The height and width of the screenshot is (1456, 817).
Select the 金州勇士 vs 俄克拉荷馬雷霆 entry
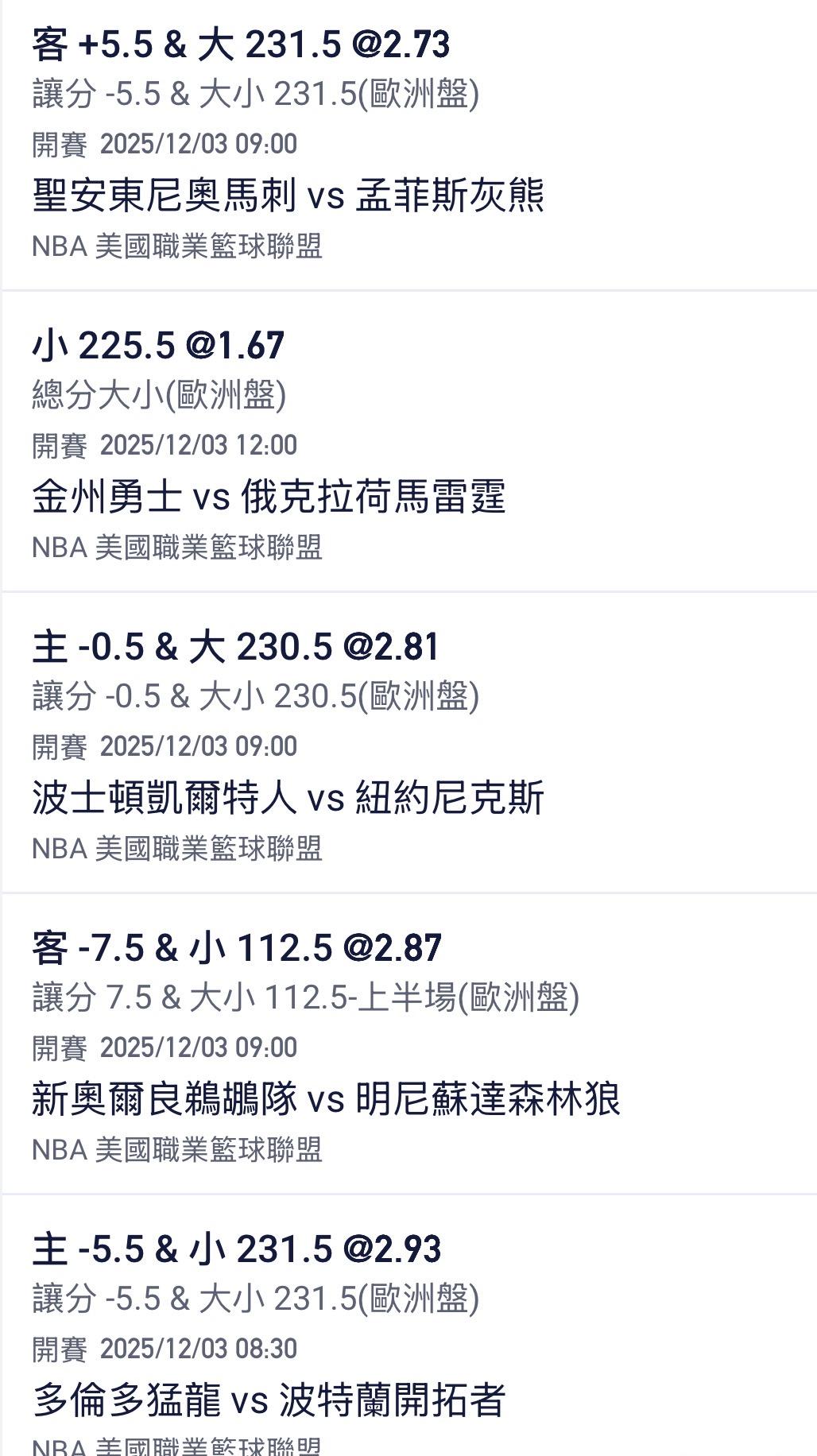pos(269,497)
